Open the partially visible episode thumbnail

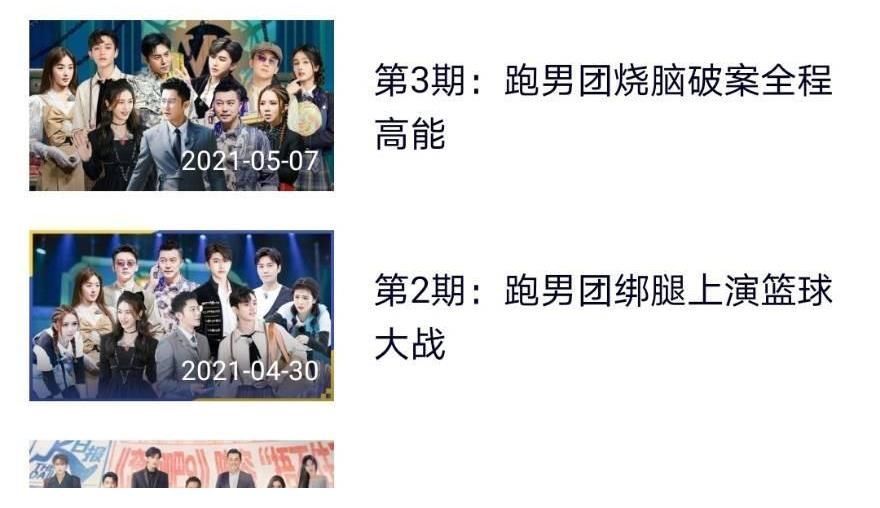(x=181, y=465)
